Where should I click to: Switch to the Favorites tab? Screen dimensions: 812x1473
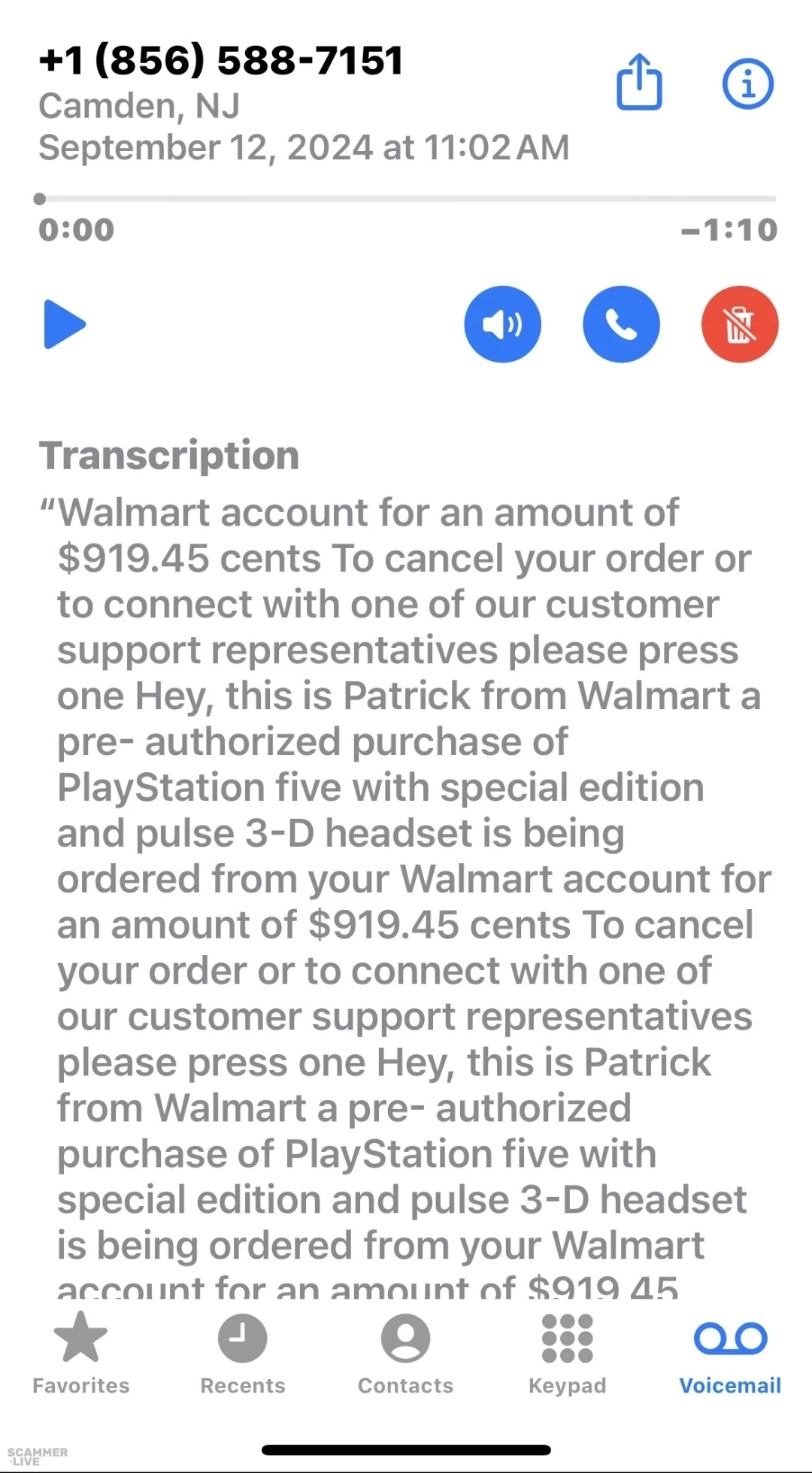click(x=81, y=1353)
